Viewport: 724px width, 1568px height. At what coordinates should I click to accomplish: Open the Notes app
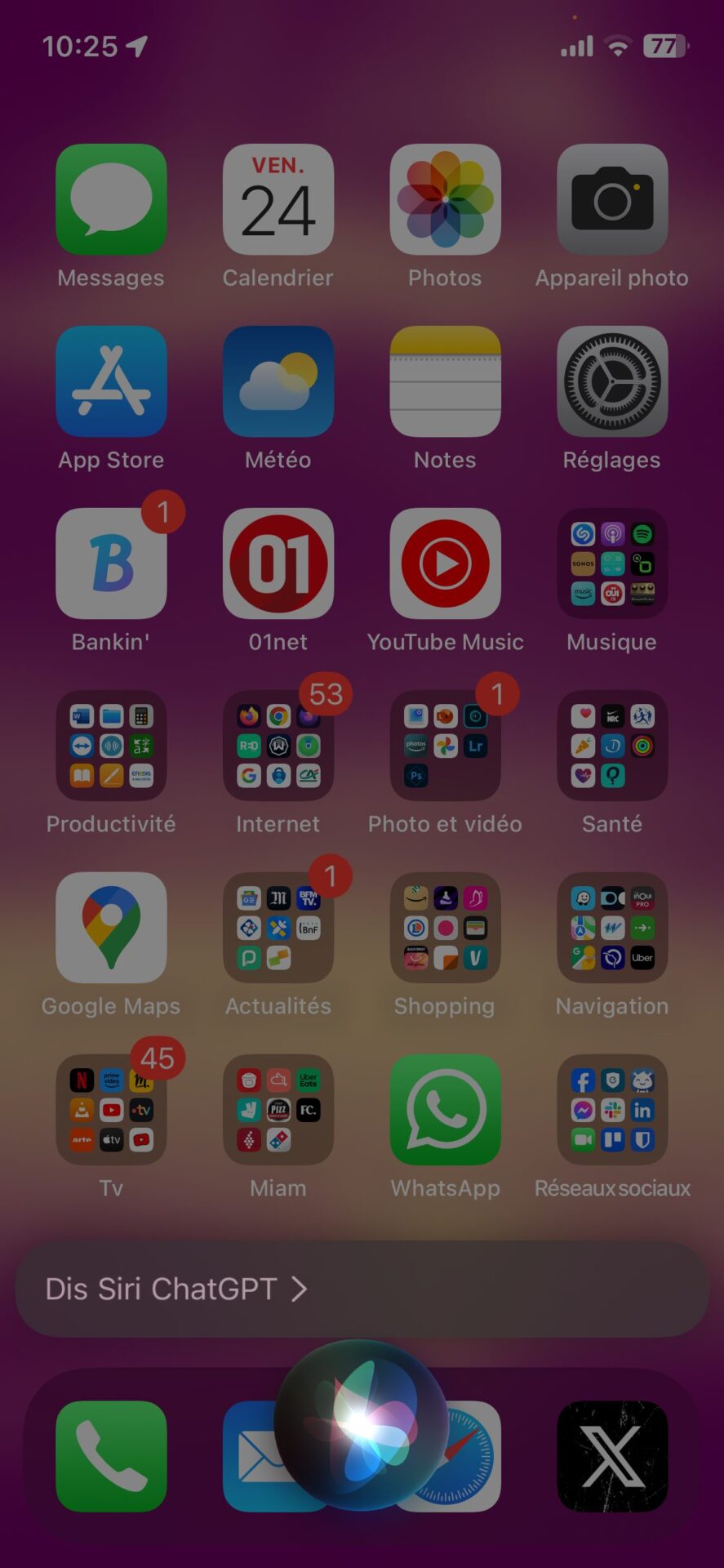click(x=445, y=381)
